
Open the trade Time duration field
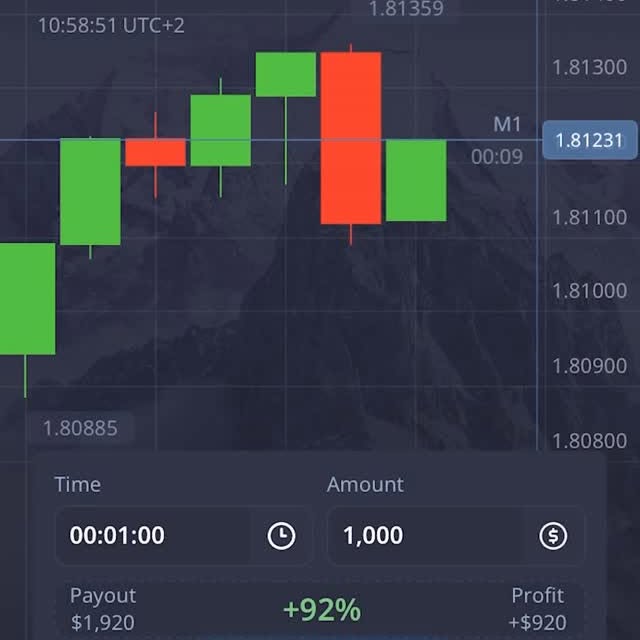point(150,536)
